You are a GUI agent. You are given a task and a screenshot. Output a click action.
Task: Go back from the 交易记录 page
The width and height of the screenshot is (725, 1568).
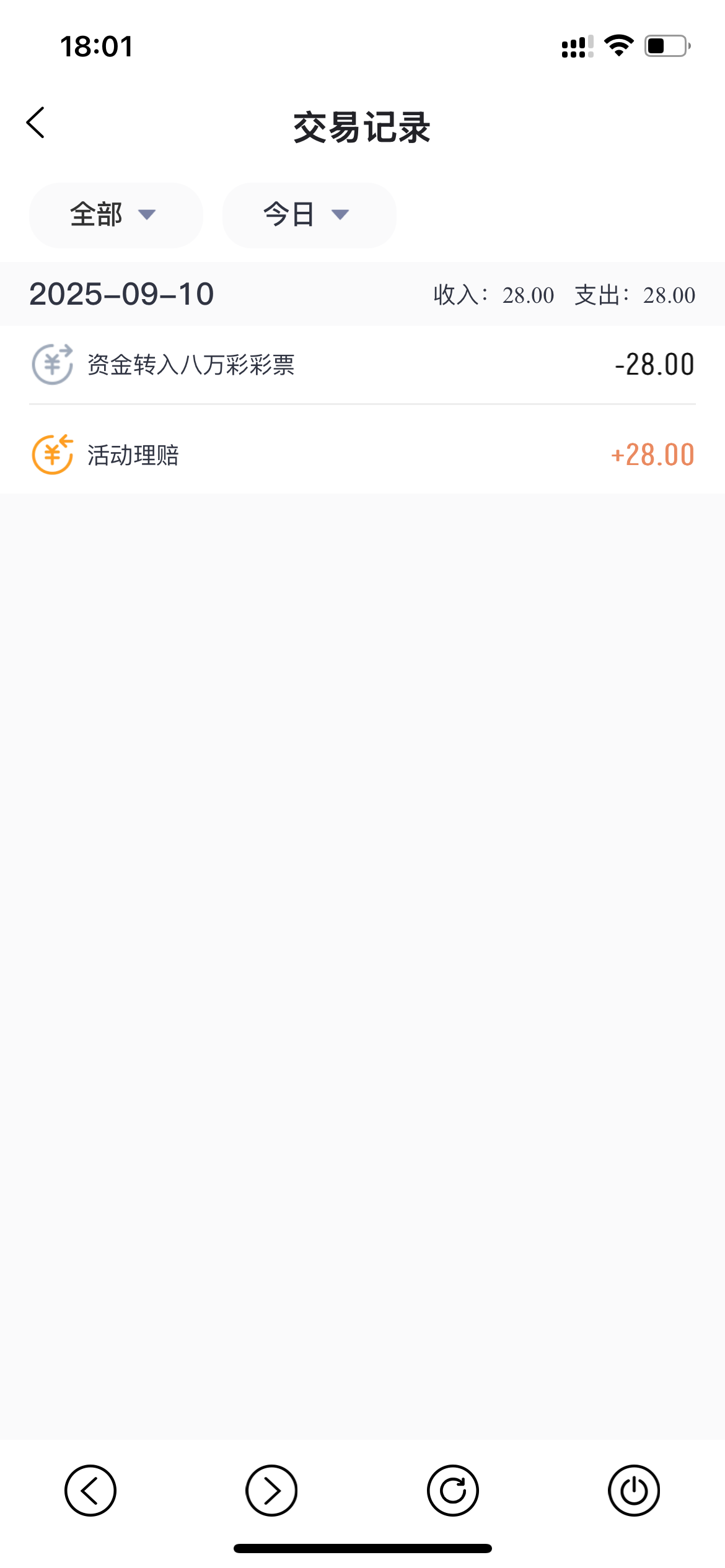point(36,123)
